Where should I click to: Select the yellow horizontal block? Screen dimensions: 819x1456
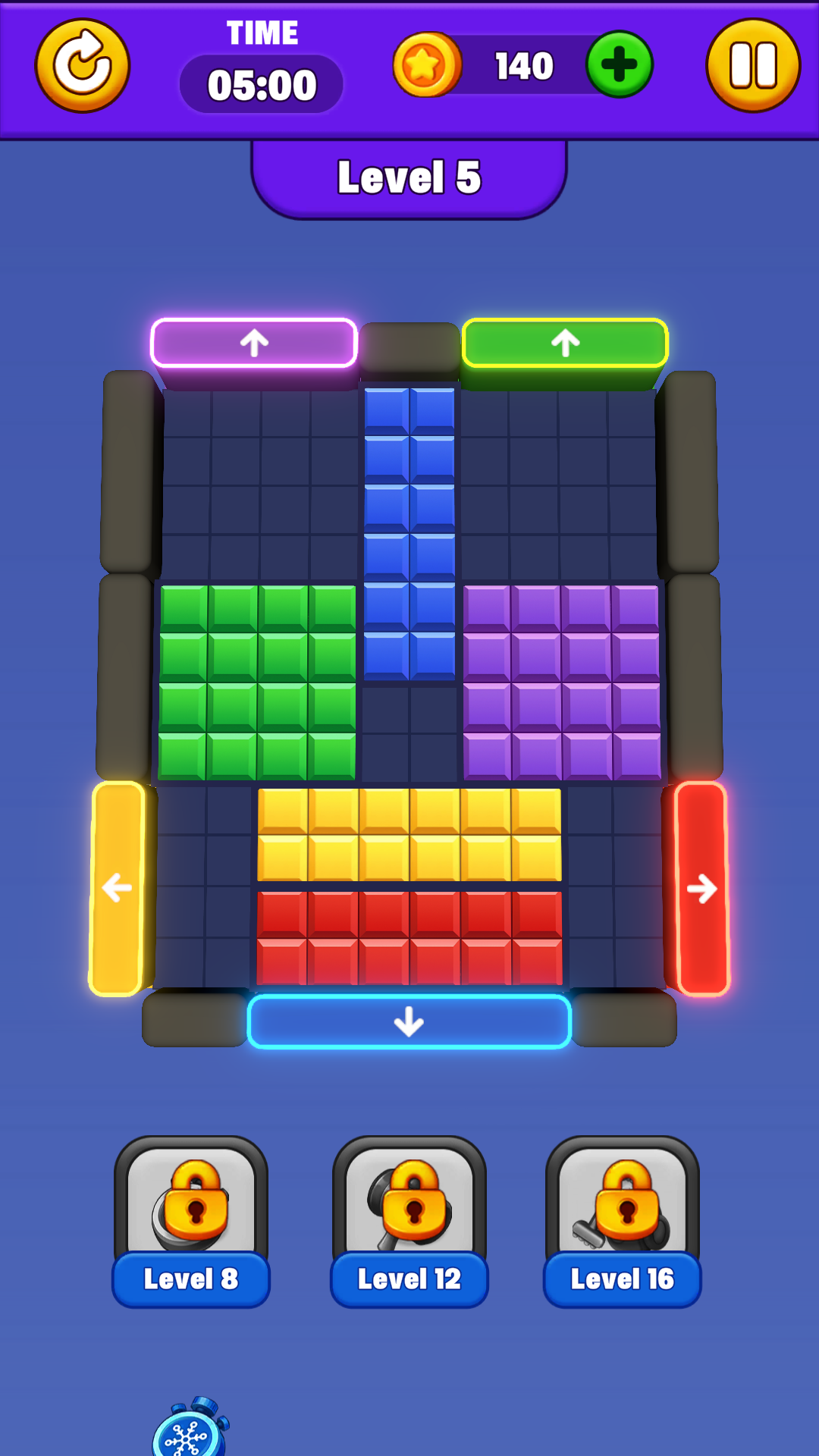[x=409, y=834]
